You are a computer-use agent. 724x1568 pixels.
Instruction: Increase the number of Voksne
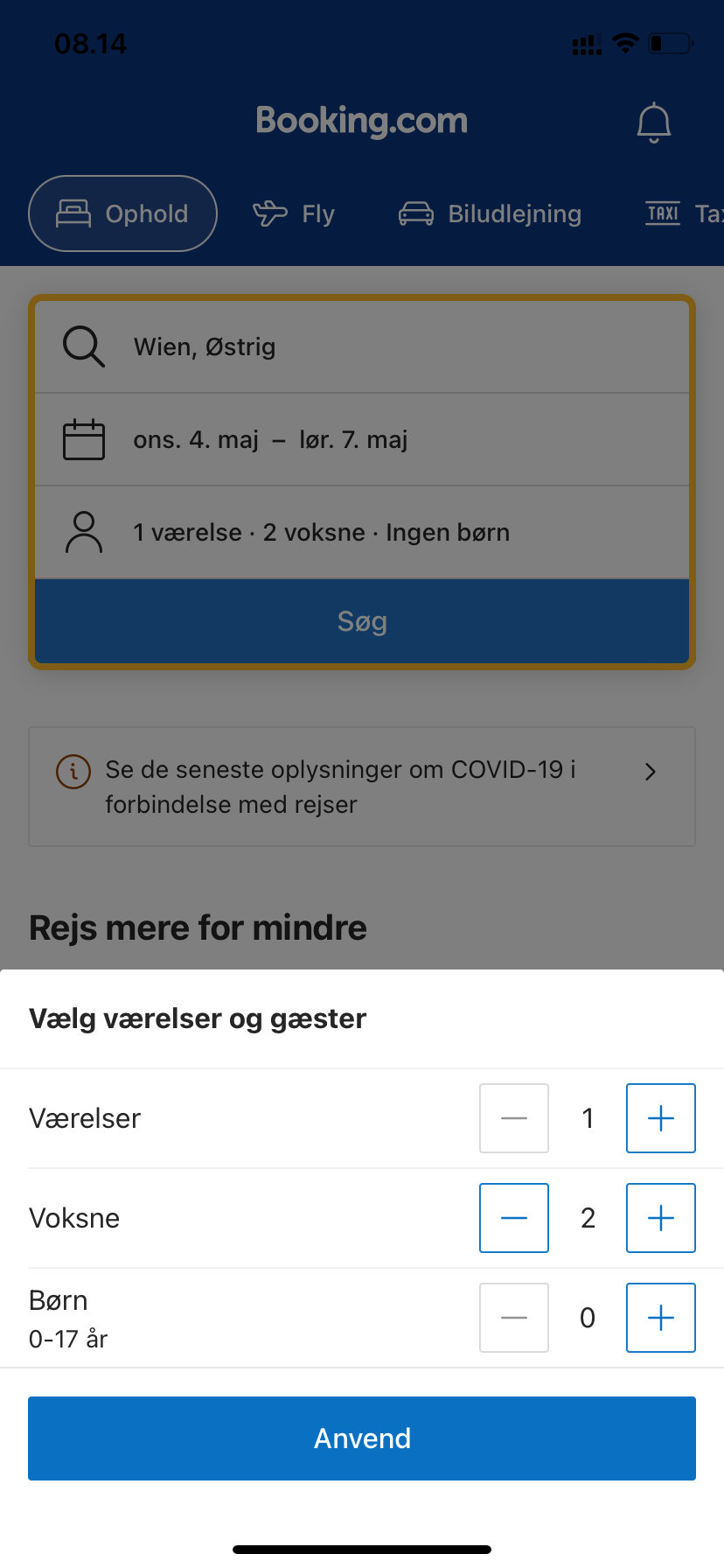coord(661,1218)
